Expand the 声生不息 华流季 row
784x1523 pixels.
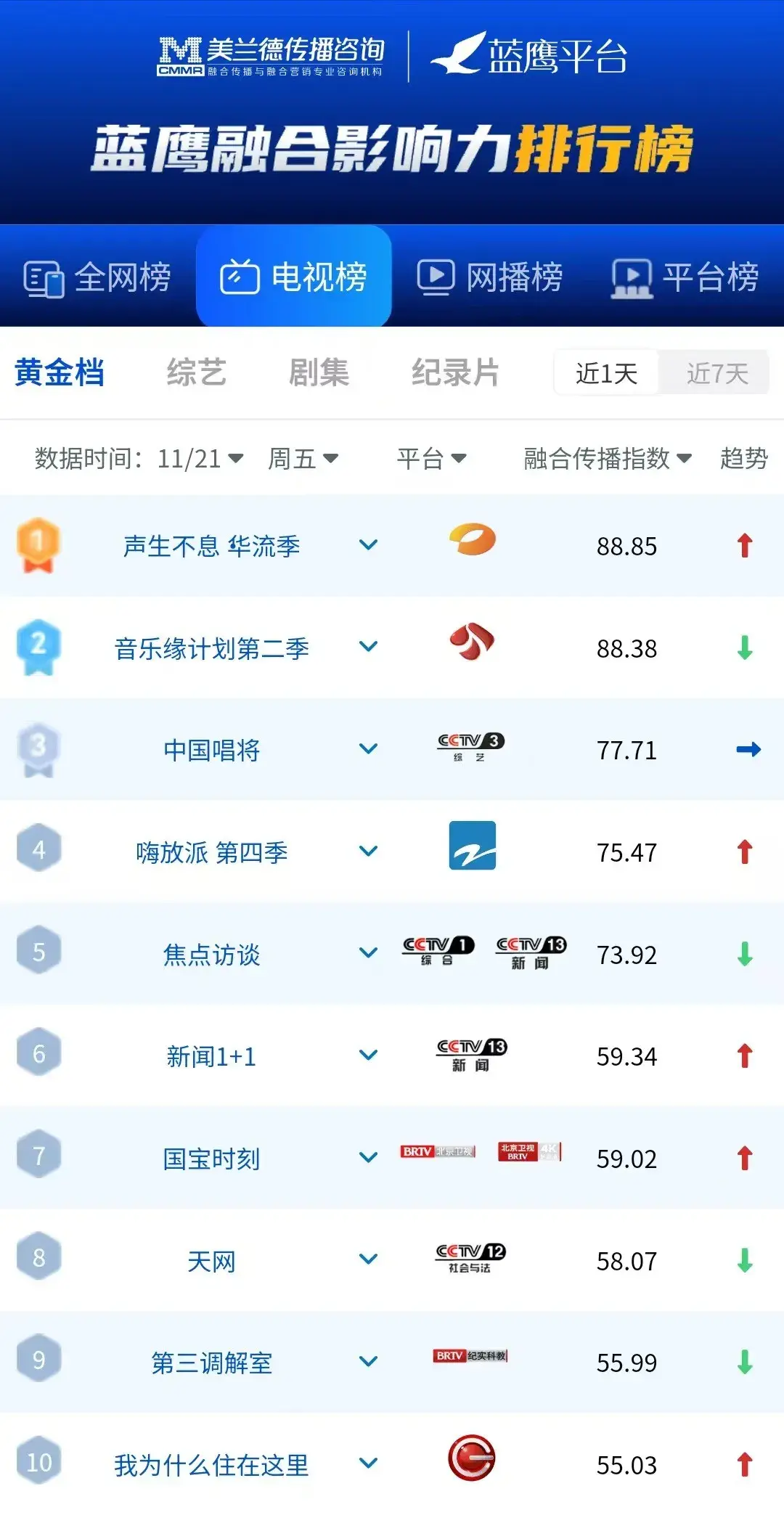369,545
